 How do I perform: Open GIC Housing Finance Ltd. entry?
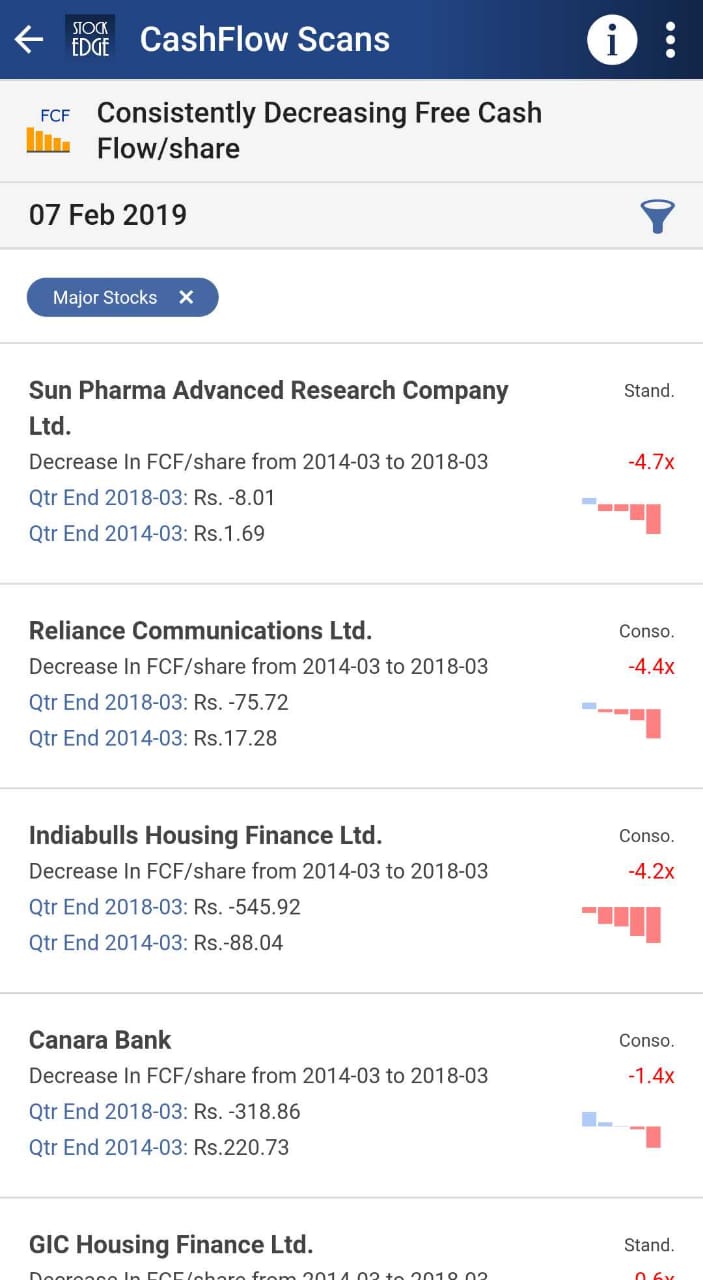point(351,1241)
